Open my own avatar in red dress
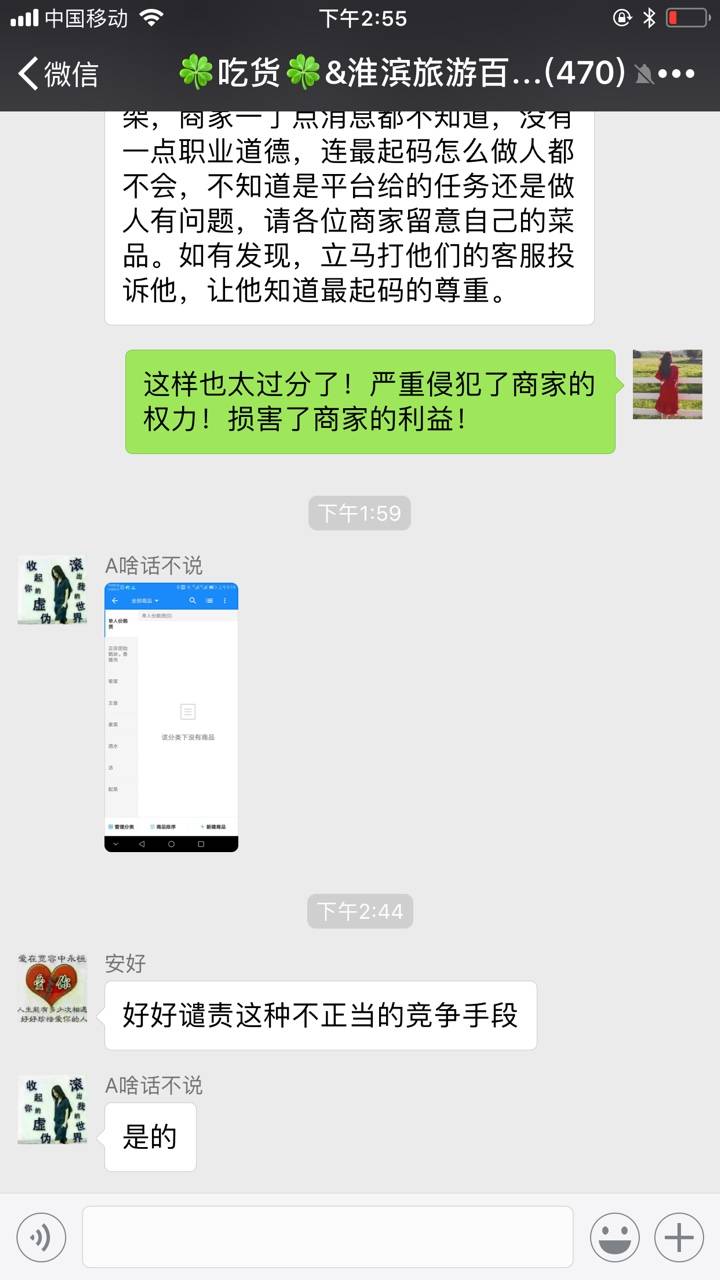This screenshot has height=1280, width=720. point(667,384)
